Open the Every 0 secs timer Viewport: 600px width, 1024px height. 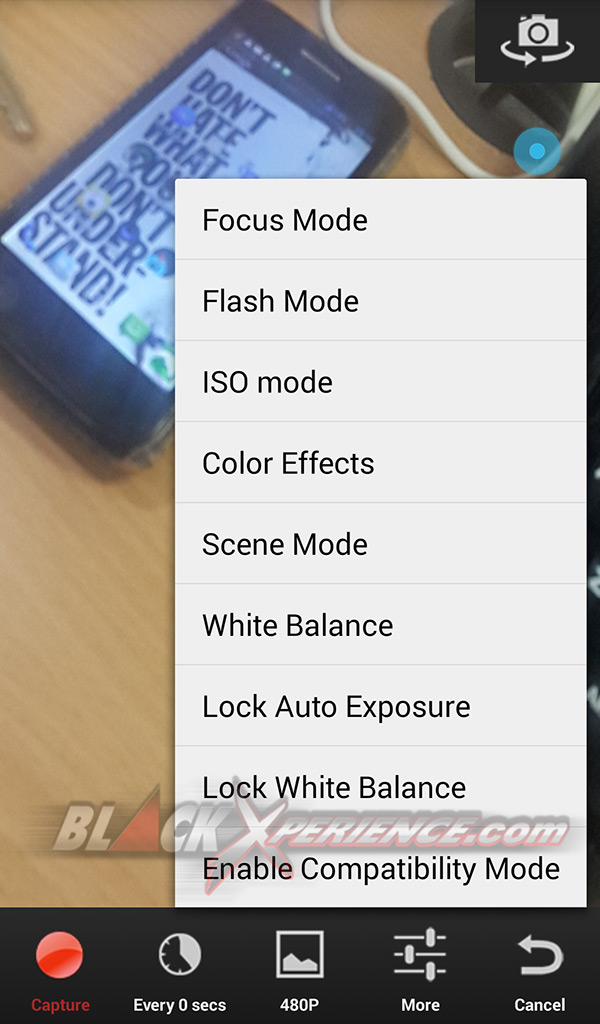click(x=180, y=966)
